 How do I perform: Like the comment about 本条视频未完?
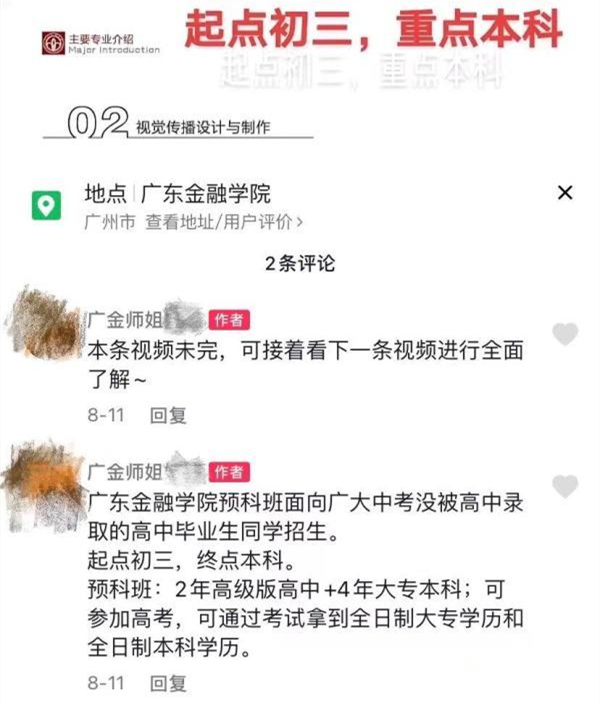coord(565,335)
